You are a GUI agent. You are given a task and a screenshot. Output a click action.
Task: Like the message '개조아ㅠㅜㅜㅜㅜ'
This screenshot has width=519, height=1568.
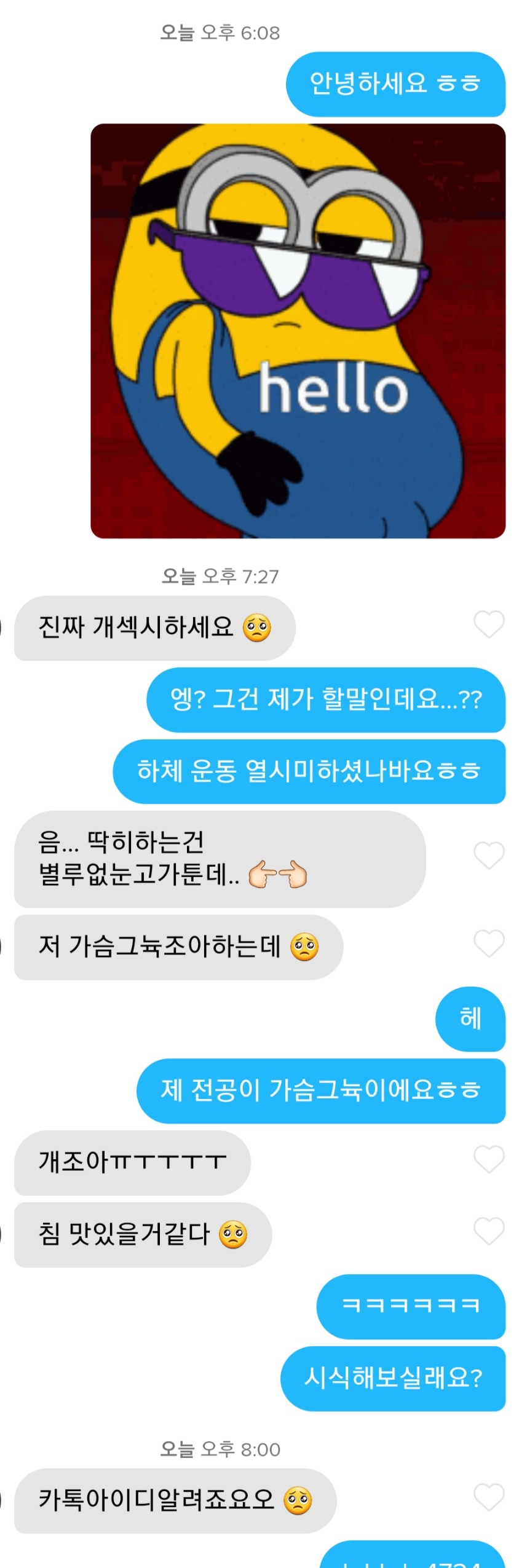[x=489, y=1159]
